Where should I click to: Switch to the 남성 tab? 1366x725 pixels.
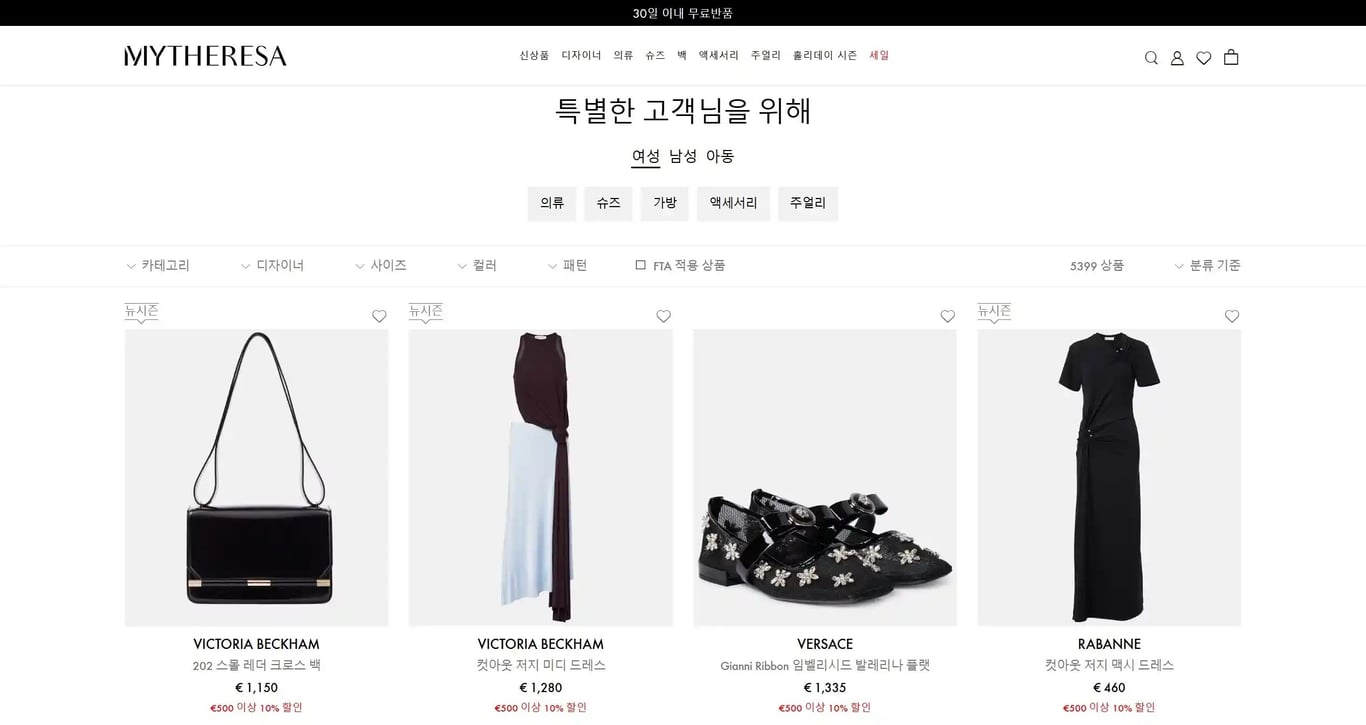click(x=683, y=156)
